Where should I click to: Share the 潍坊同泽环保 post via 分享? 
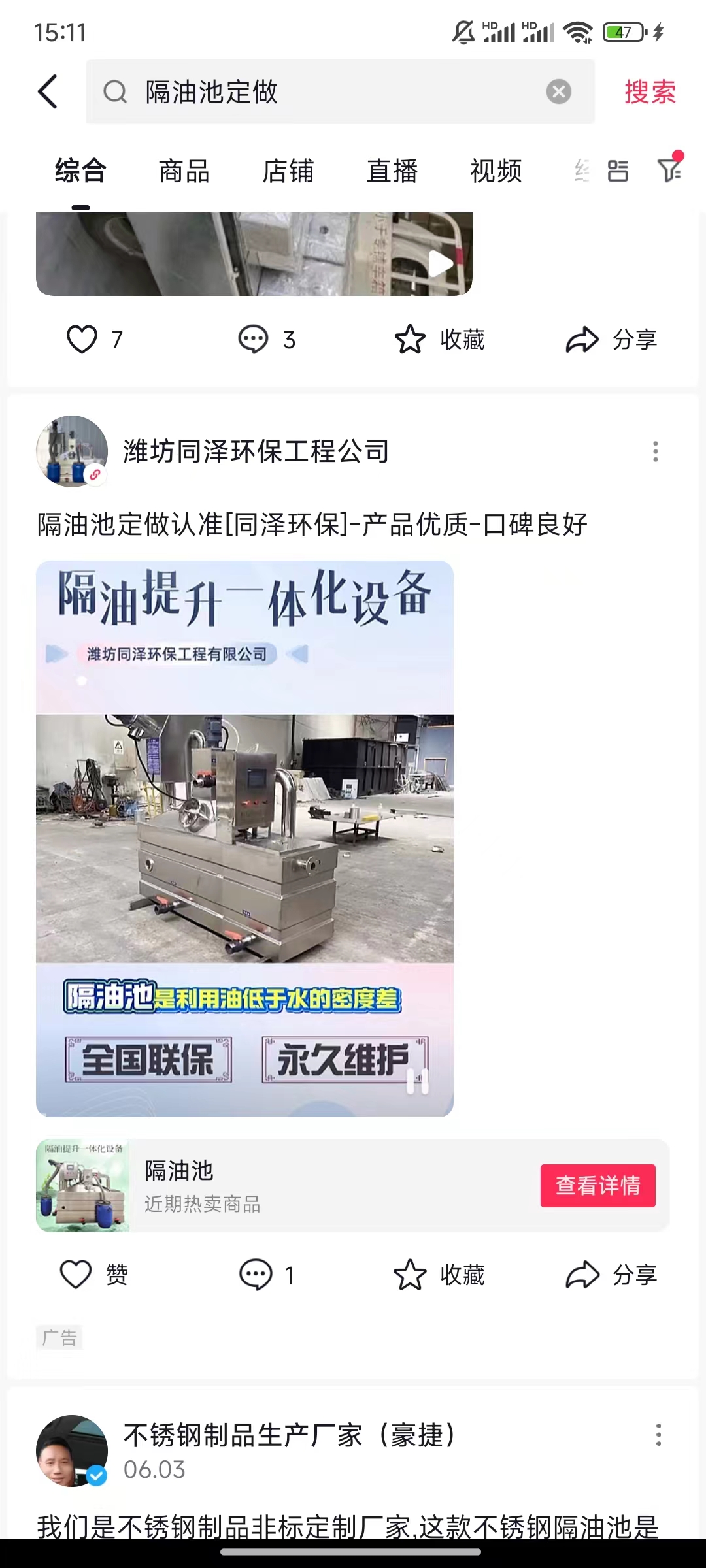click(582, 1275)
